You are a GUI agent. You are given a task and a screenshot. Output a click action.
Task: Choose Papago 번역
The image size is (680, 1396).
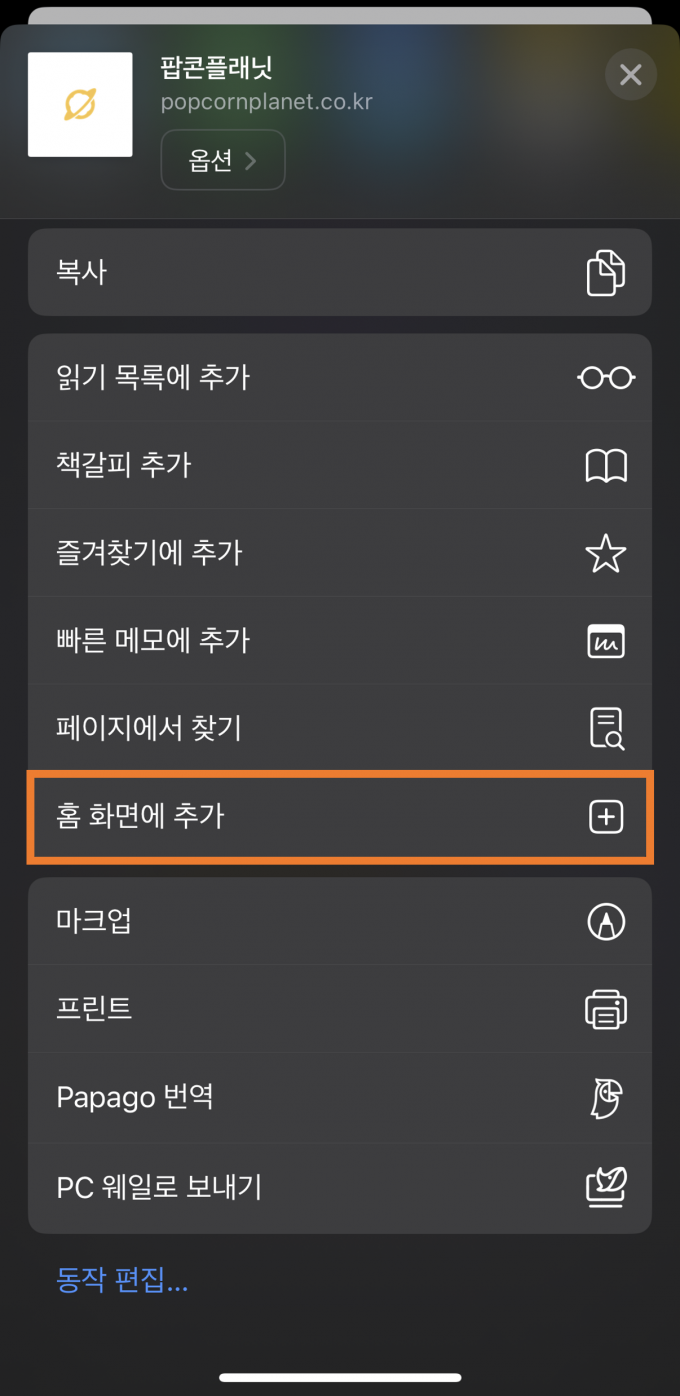point(340,1098)
